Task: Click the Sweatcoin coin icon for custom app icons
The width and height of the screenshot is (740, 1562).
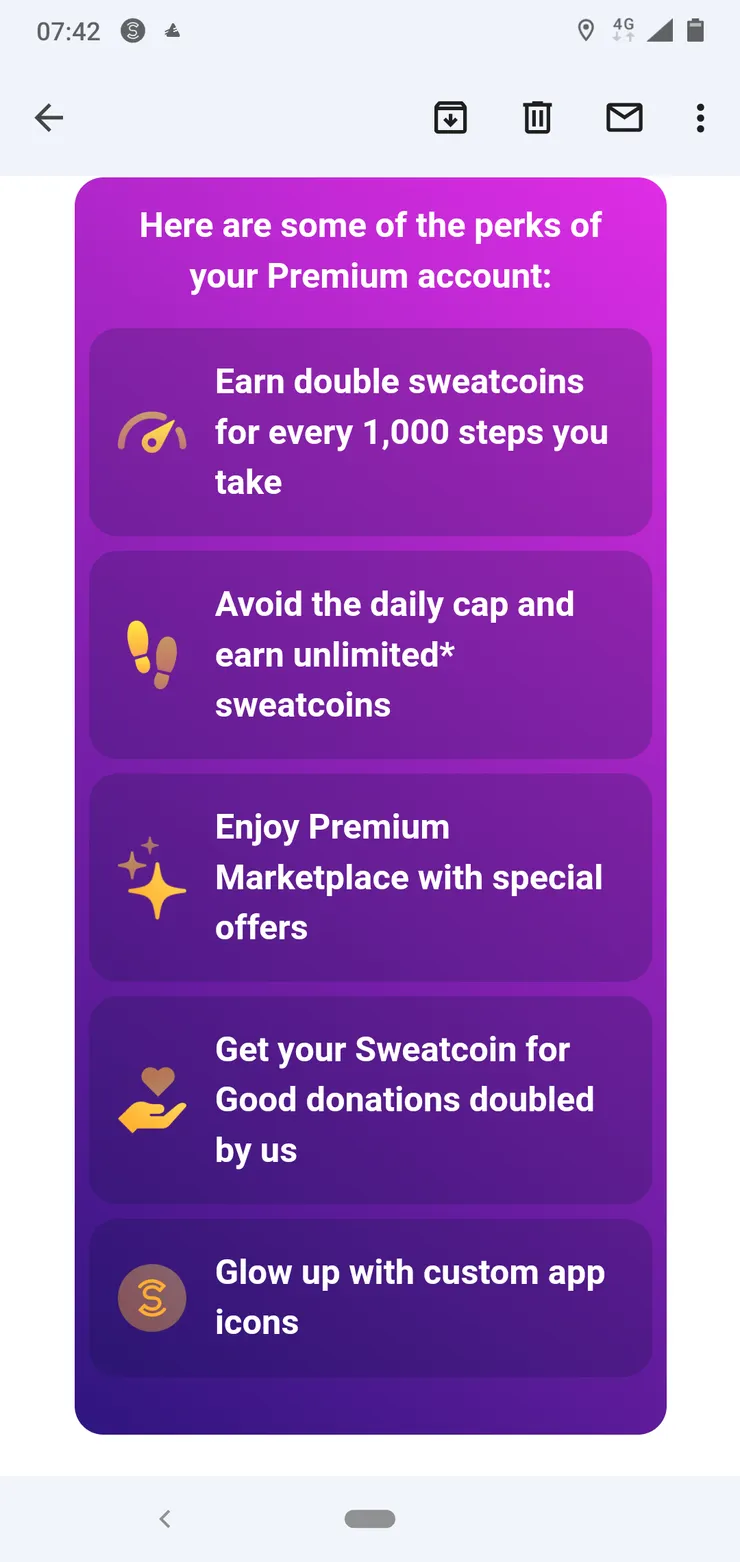Action: point(151,1297)
